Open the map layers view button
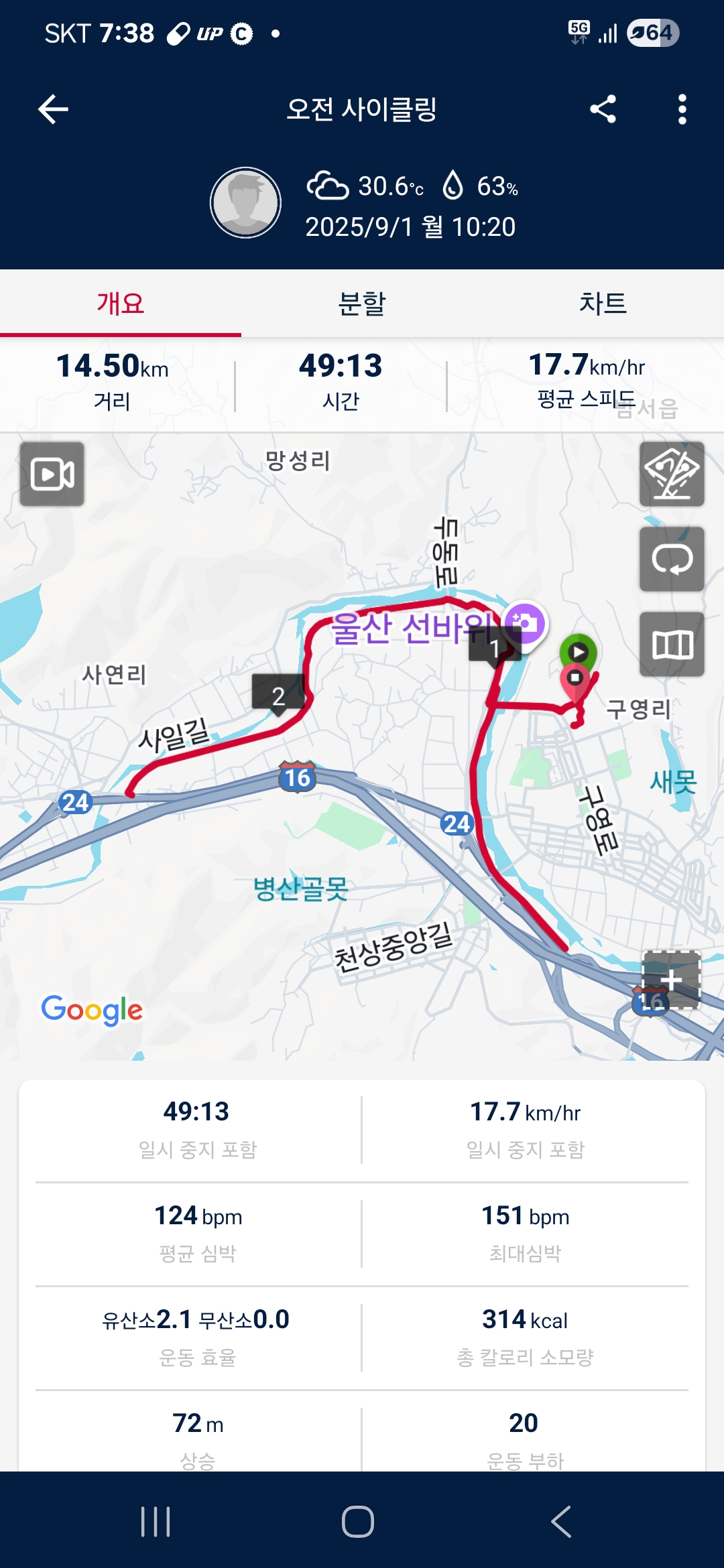Viewport: 724px width, 1568px height. 672,644
